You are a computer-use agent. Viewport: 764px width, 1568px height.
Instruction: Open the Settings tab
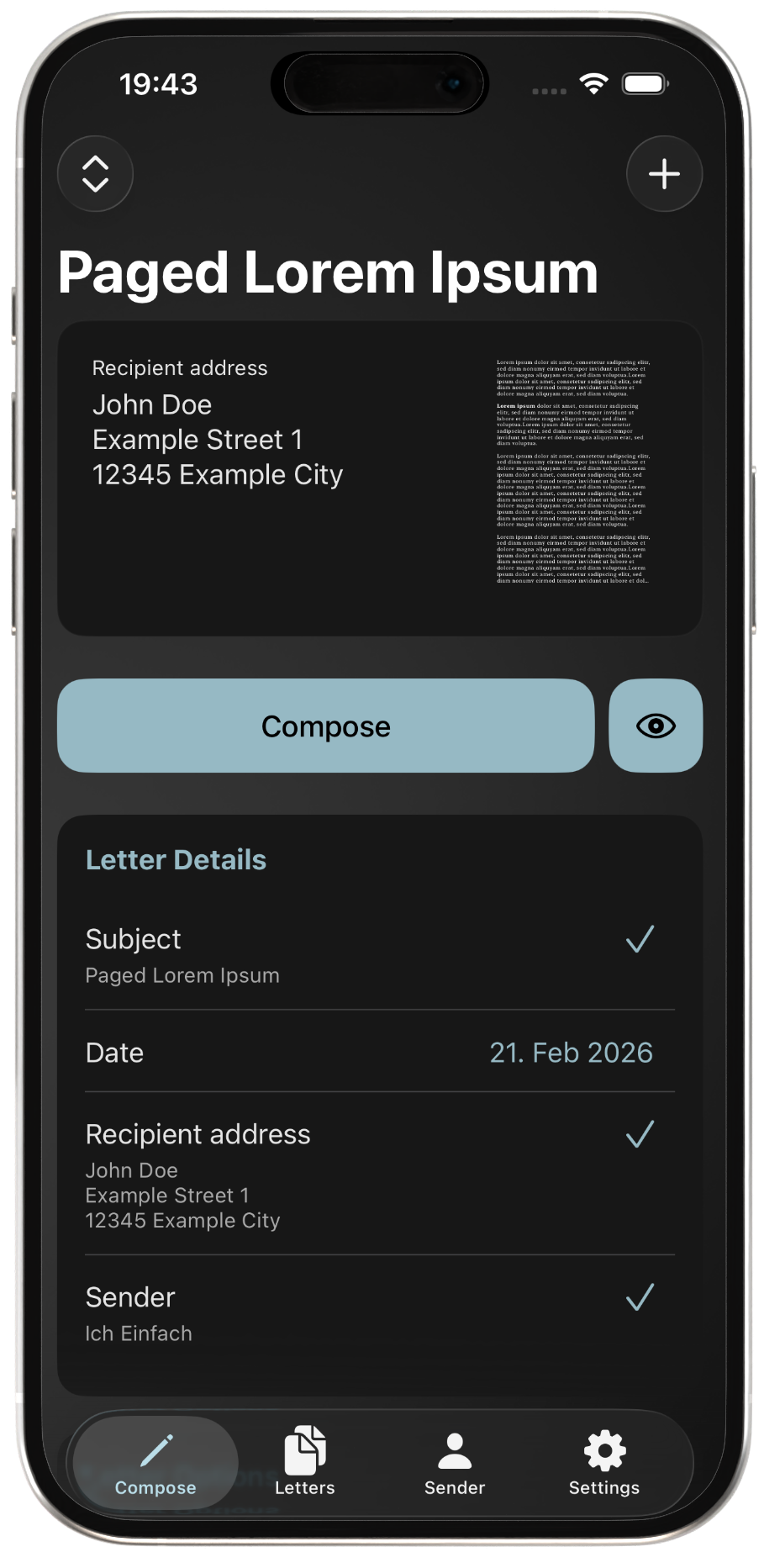[x=604, y=1464]
